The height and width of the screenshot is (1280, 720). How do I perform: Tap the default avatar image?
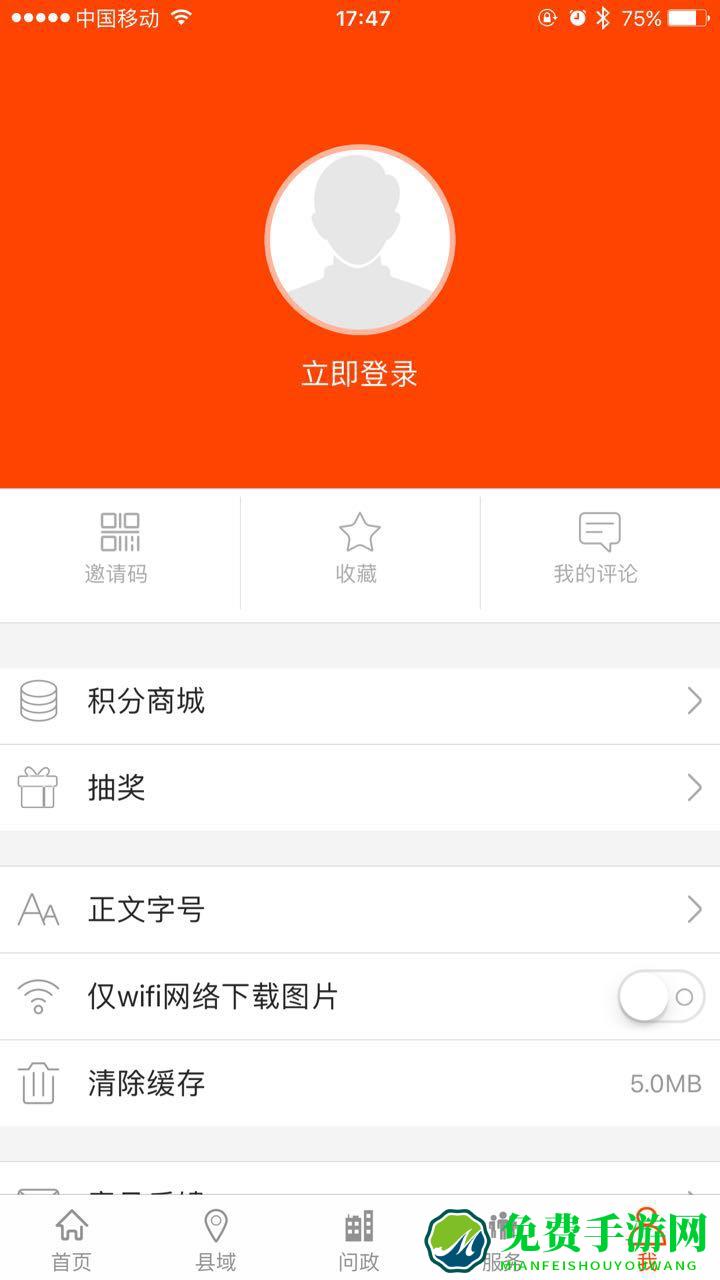point(359,238)
